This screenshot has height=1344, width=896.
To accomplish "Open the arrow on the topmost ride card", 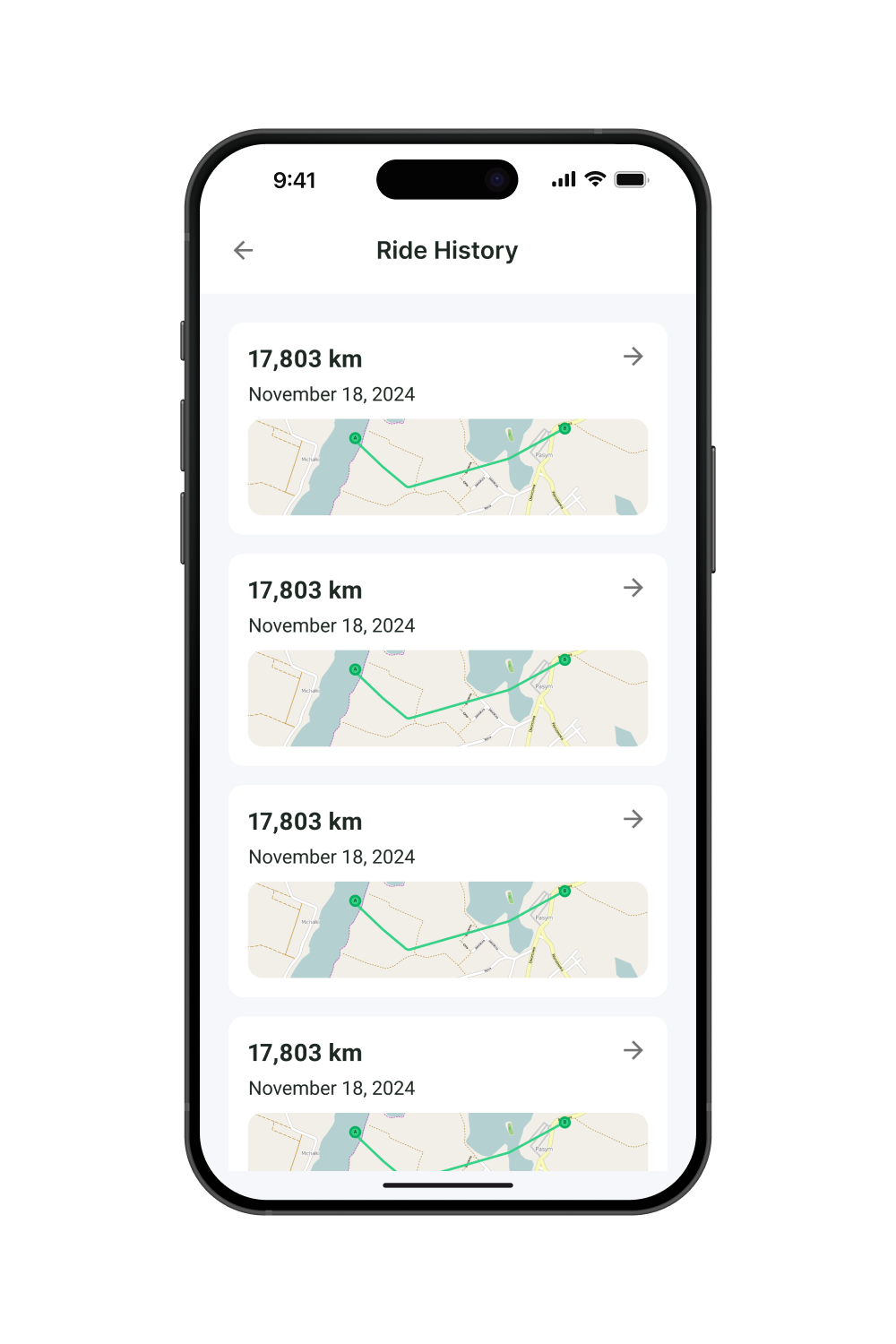I will pyautogui.click(x=633, y=357).
